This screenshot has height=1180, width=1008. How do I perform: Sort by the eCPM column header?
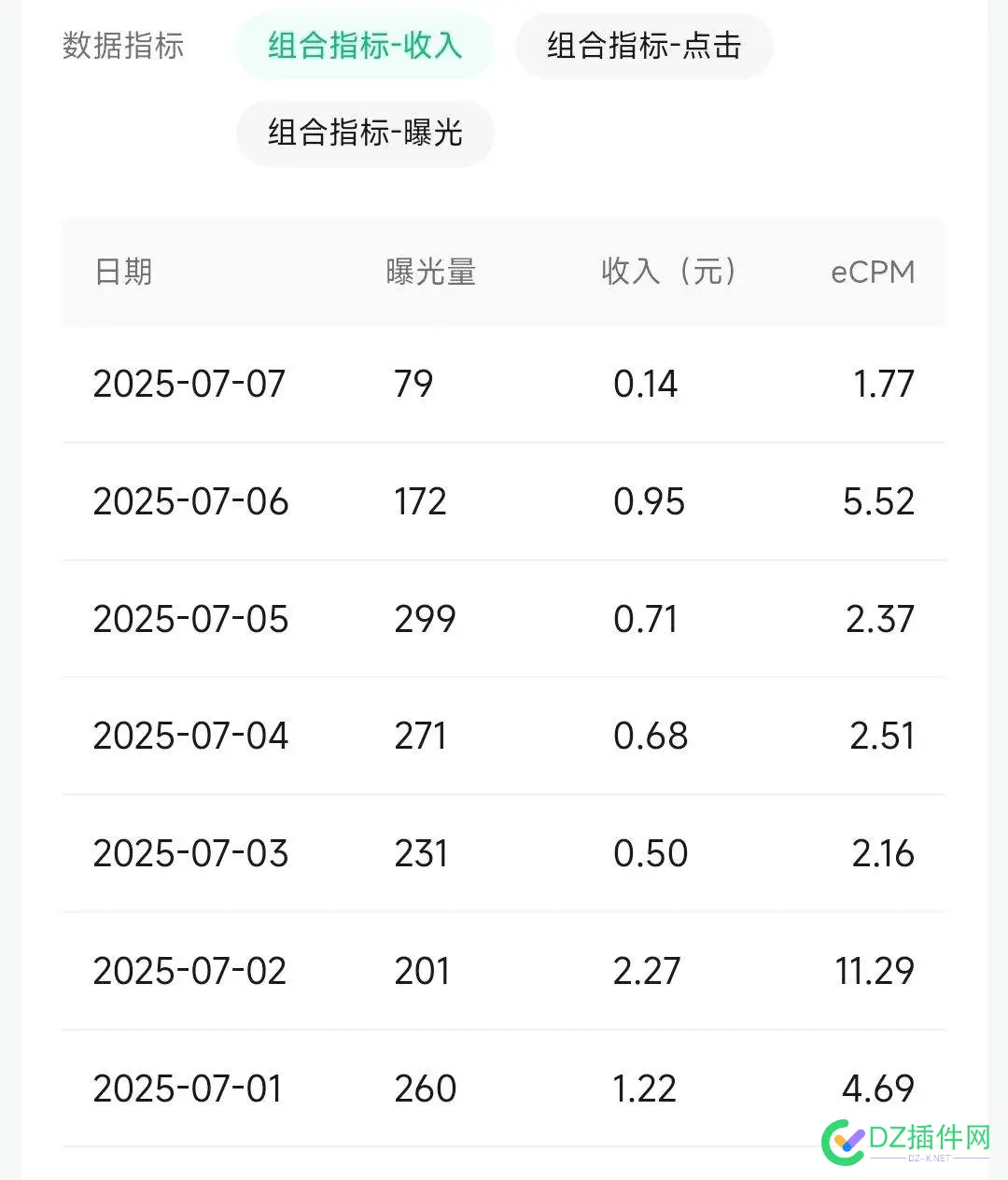tap(873, 272)
